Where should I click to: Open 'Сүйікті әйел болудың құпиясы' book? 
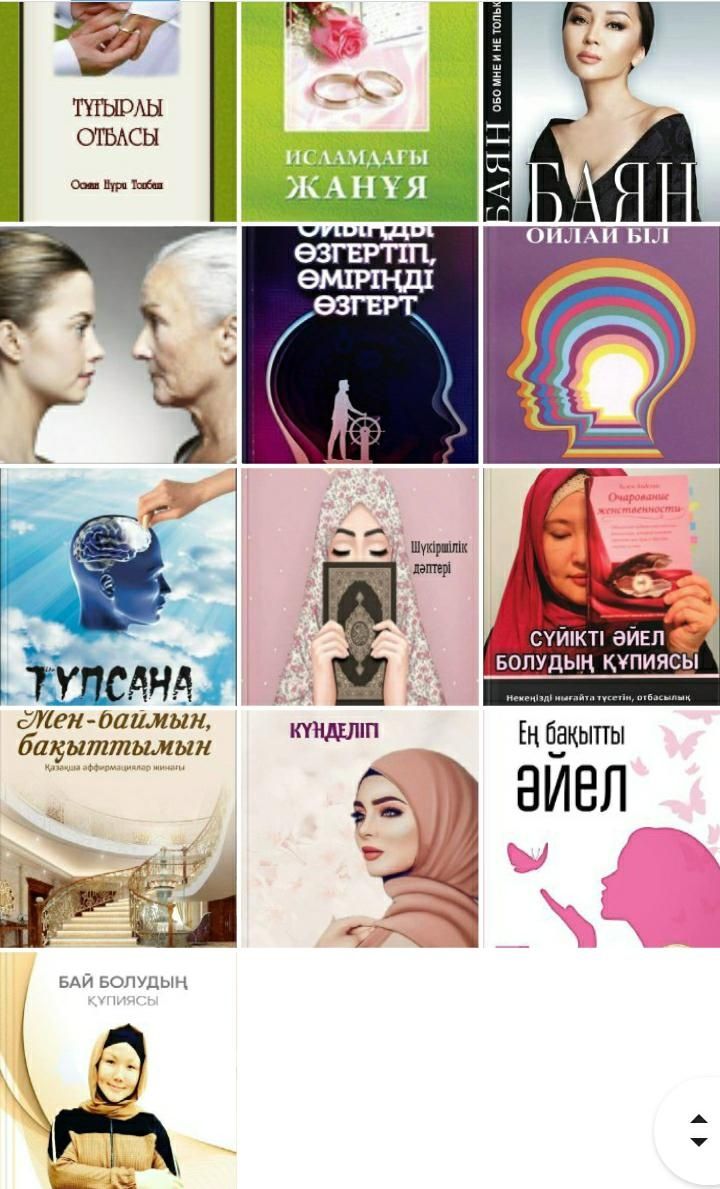[x=601, y=586]
